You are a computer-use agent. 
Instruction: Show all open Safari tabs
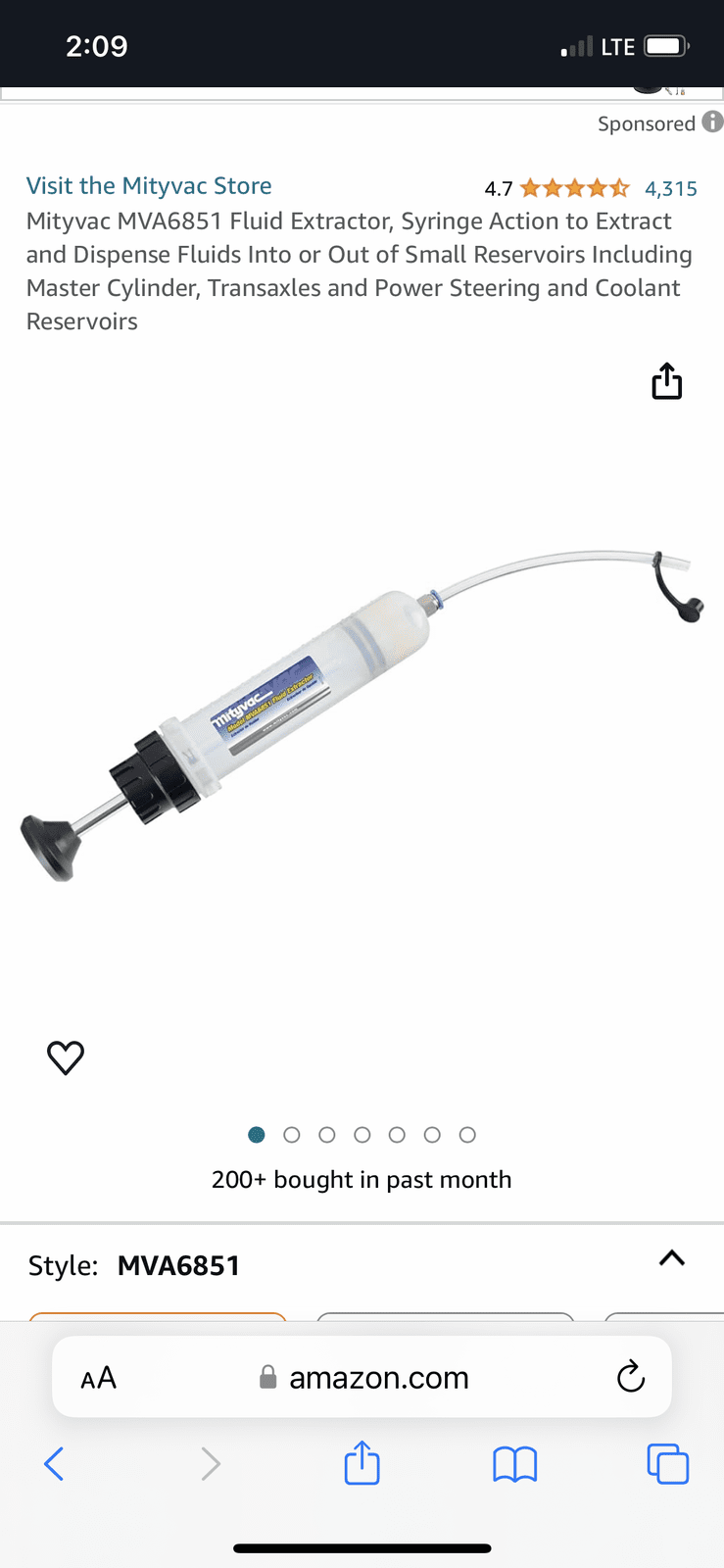pos(668,1464)
